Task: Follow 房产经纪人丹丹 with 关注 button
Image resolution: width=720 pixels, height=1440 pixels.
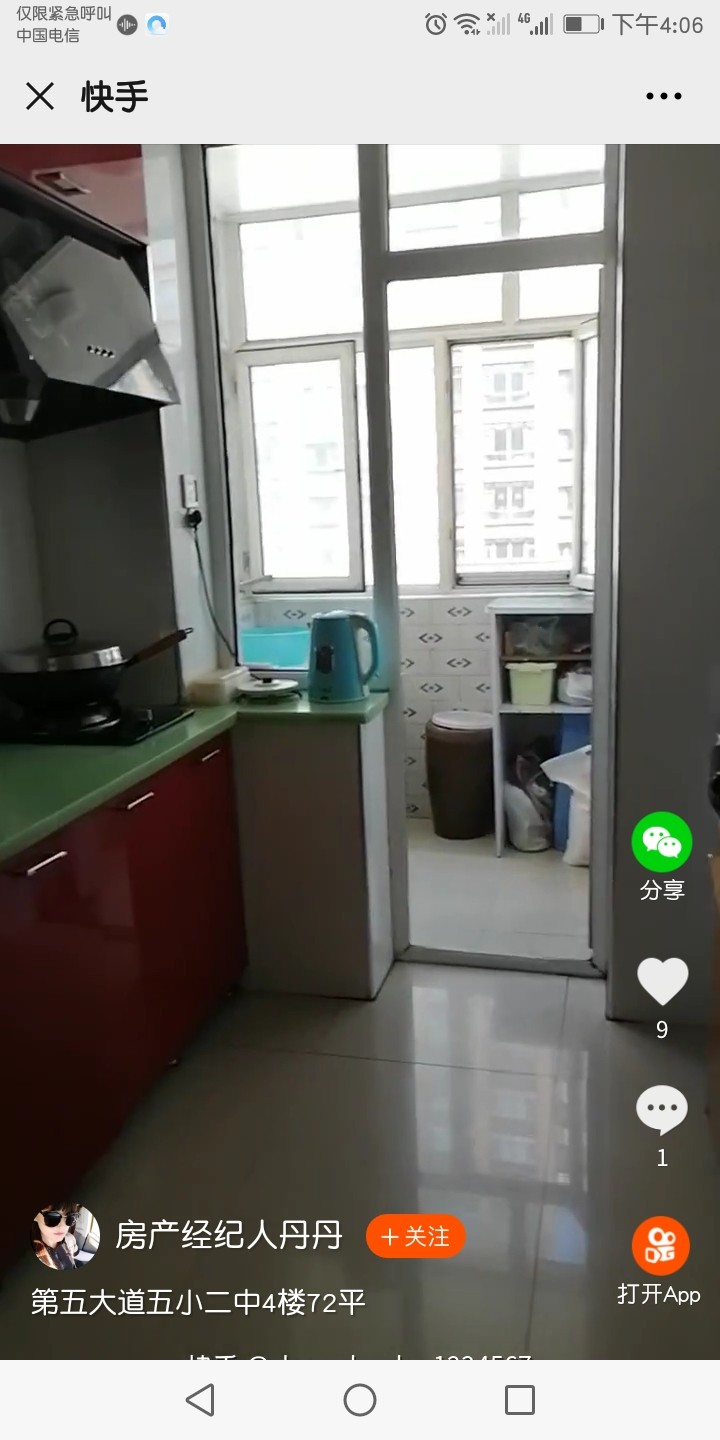Action: (415, 1237)
